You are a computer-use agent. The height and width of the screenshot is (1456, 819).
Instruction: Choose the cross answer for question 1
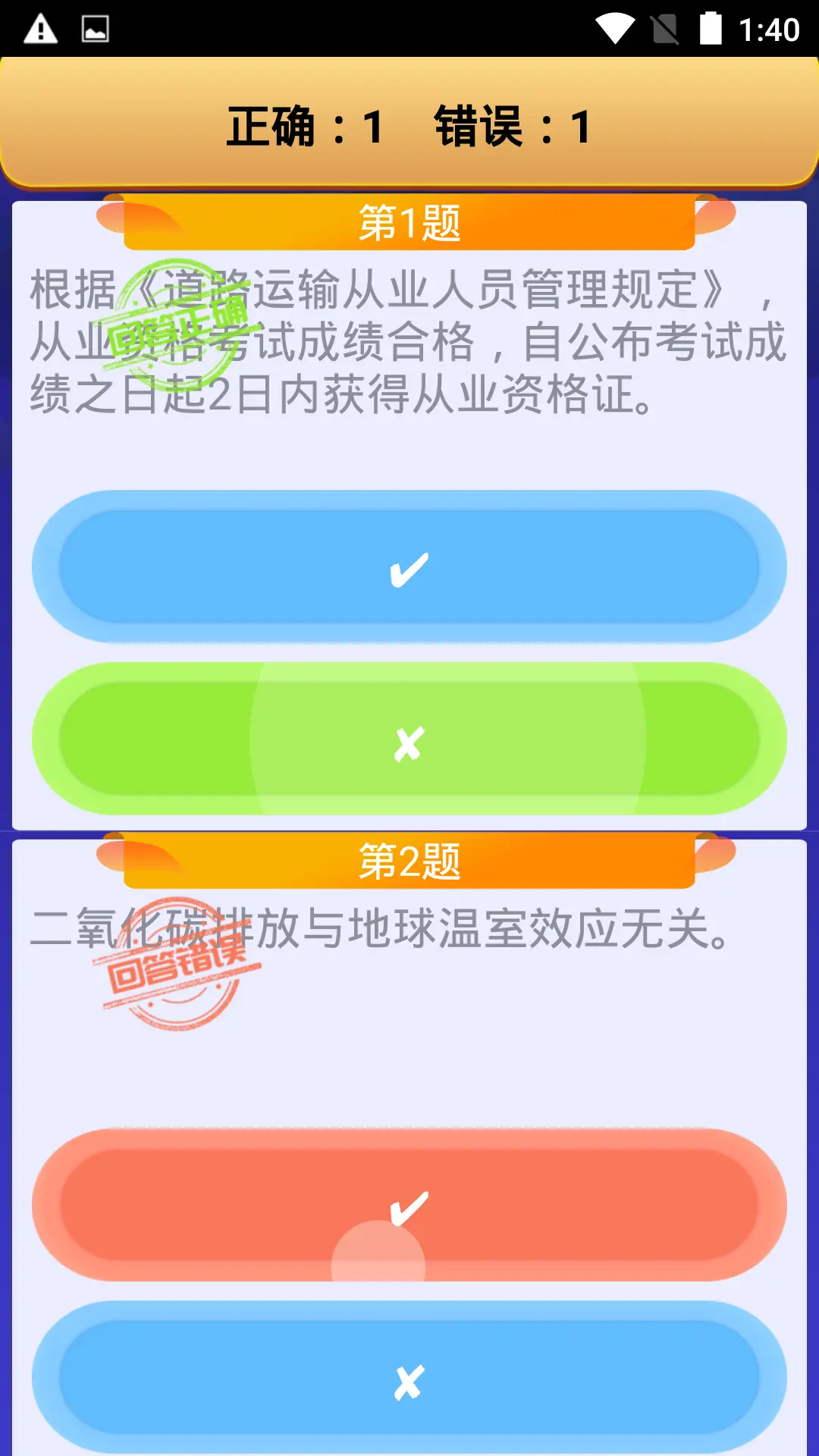(x=409, y=739)
